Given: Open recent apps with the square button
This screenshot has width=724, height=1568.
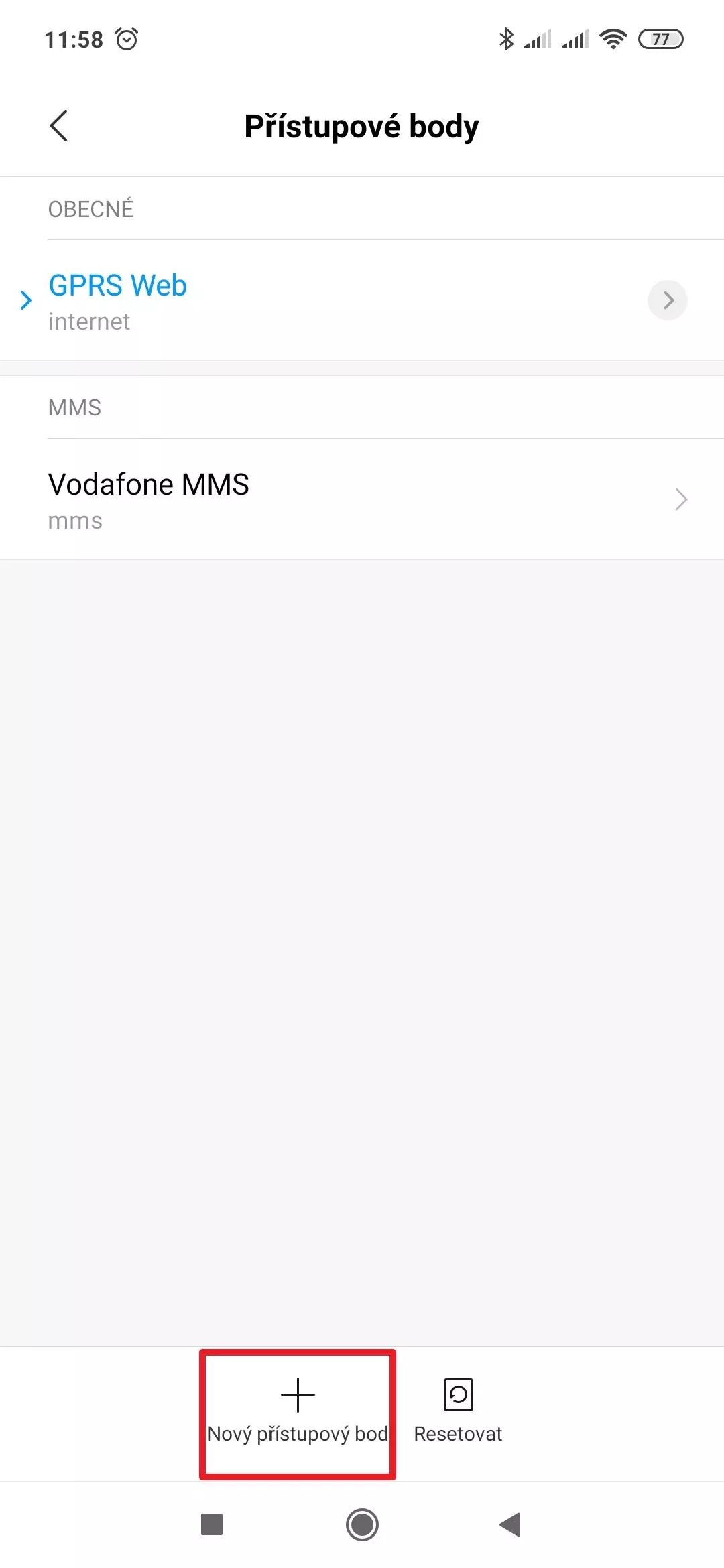Looking at the screenshot, I should tap(212, 1524).
